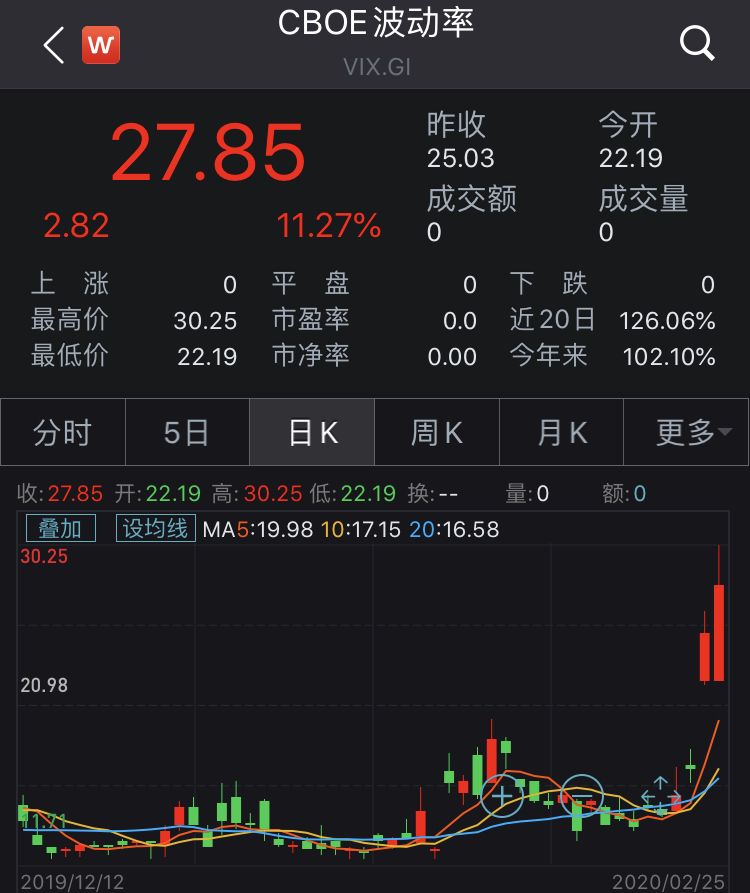Switch to the 分时 intraday tab
This screenshot has height=893, width=750.
tap(62, 432)
